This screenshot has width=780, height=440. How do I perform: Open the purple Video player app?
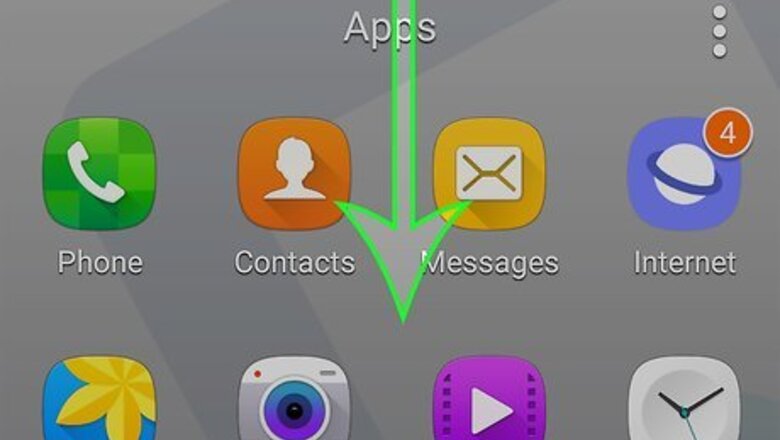[489, 400]
